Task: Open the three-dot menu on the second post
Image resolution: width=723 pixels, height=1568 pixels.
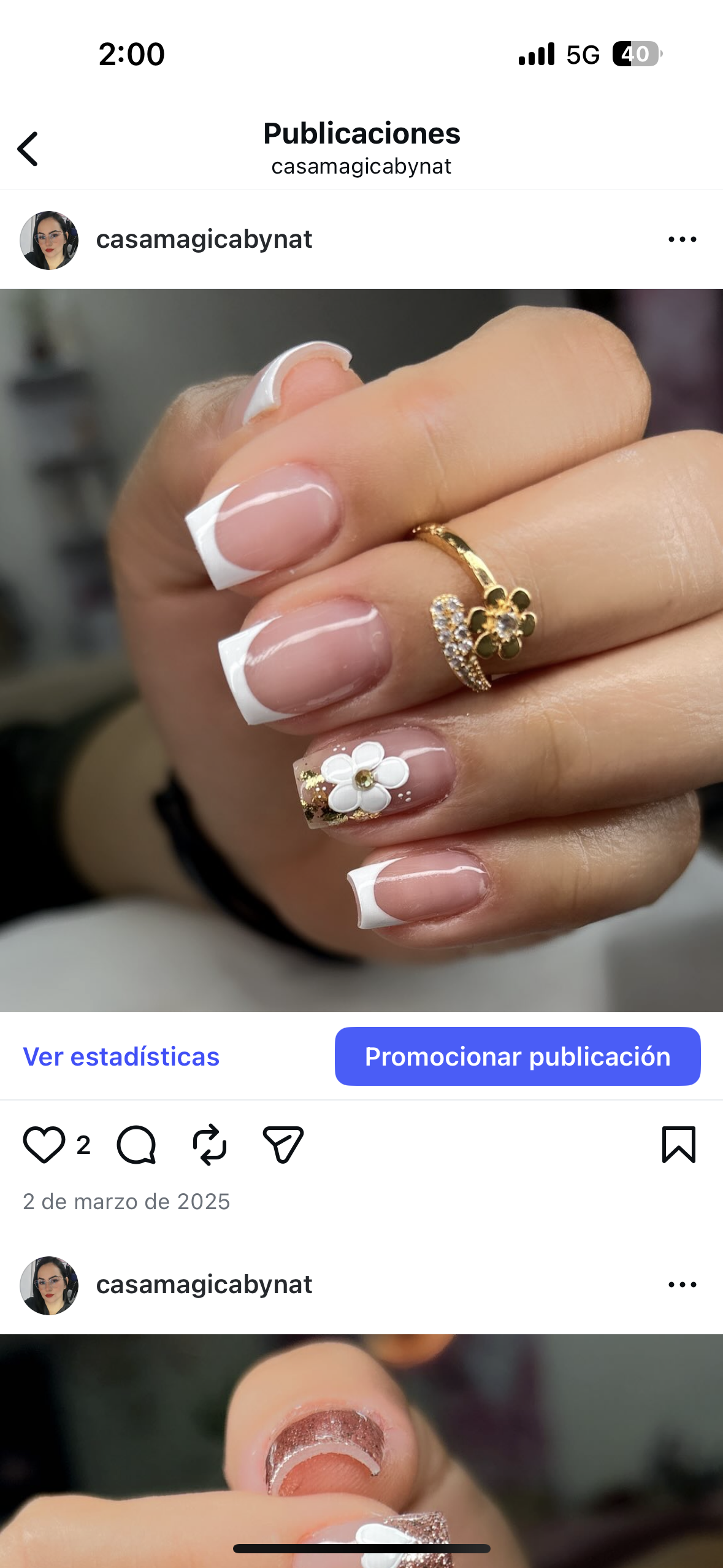Action: 683,1286
